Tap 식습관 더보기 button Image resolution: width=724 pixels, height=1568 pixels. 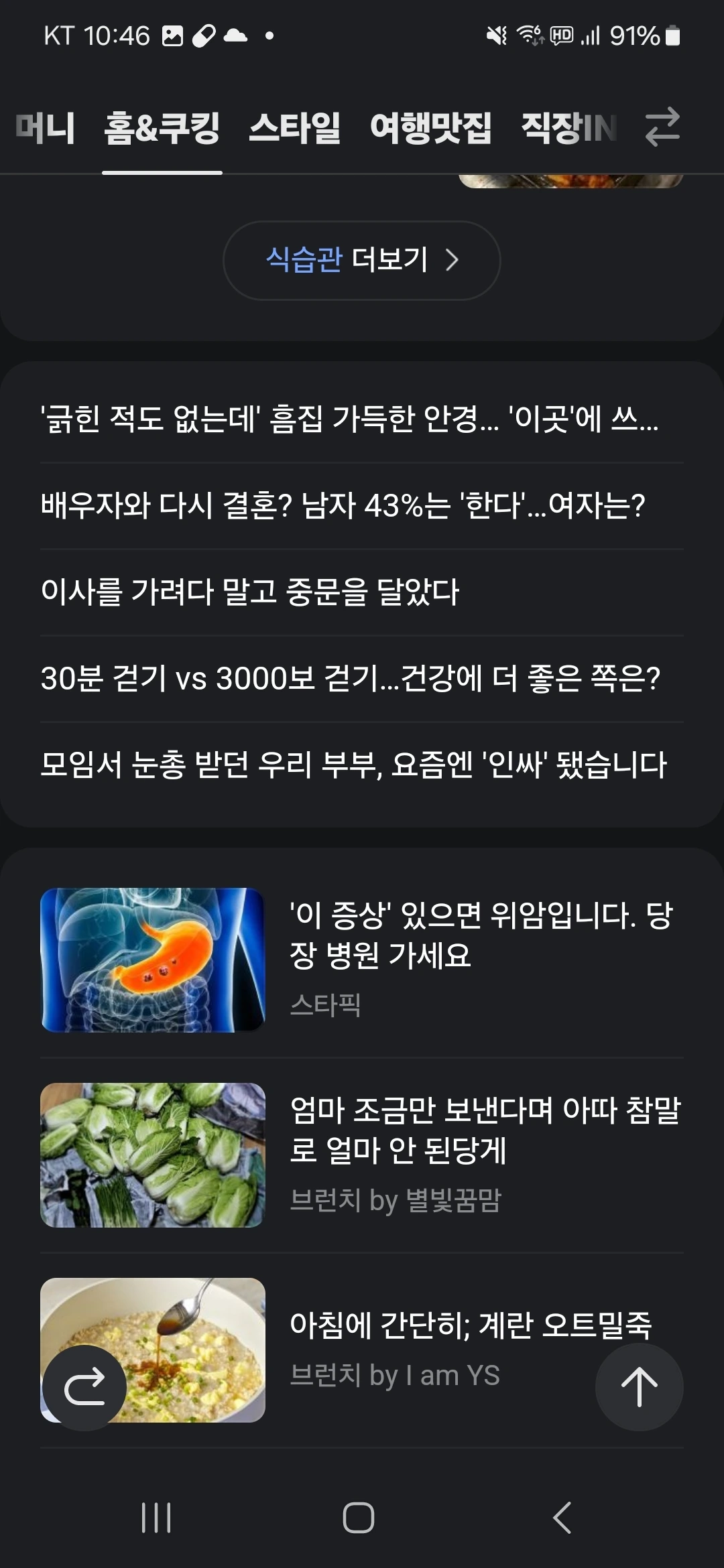click(x=362, y=260)
